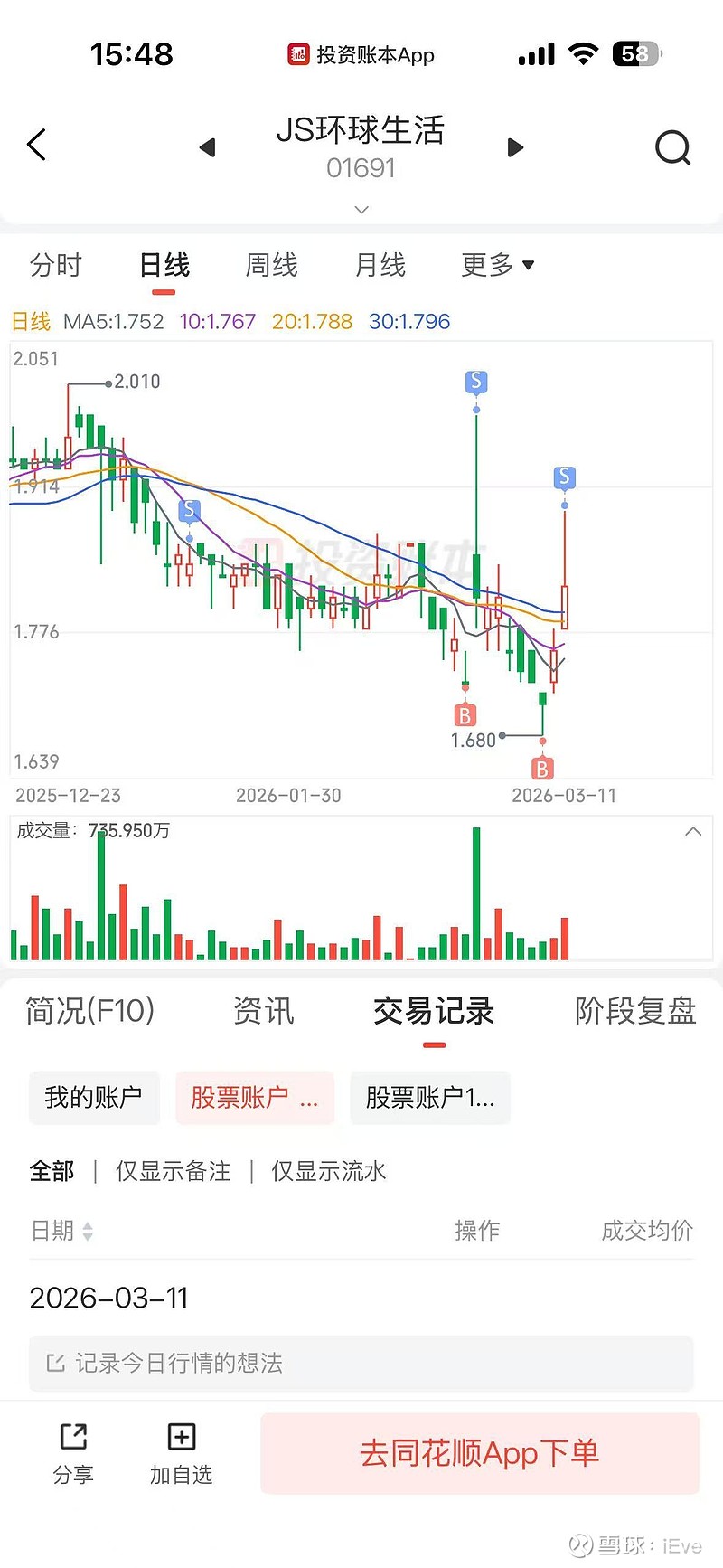Switch to the 周线 chart tab

click(x=271, y=265)
